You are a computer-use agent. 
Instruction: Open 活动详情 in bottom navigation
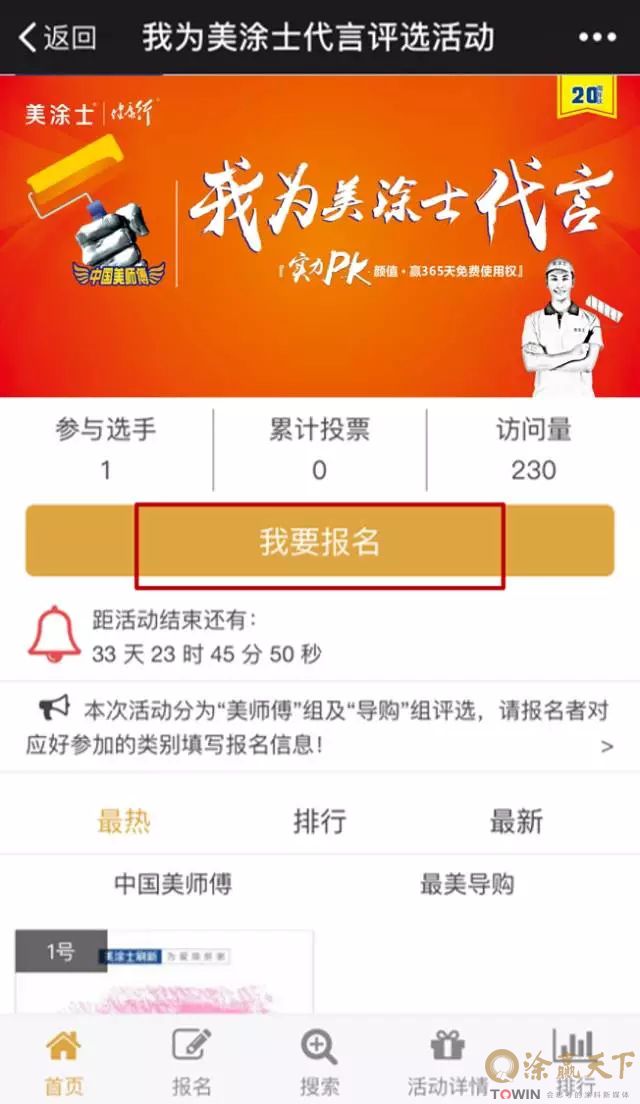pos(447,1062)
